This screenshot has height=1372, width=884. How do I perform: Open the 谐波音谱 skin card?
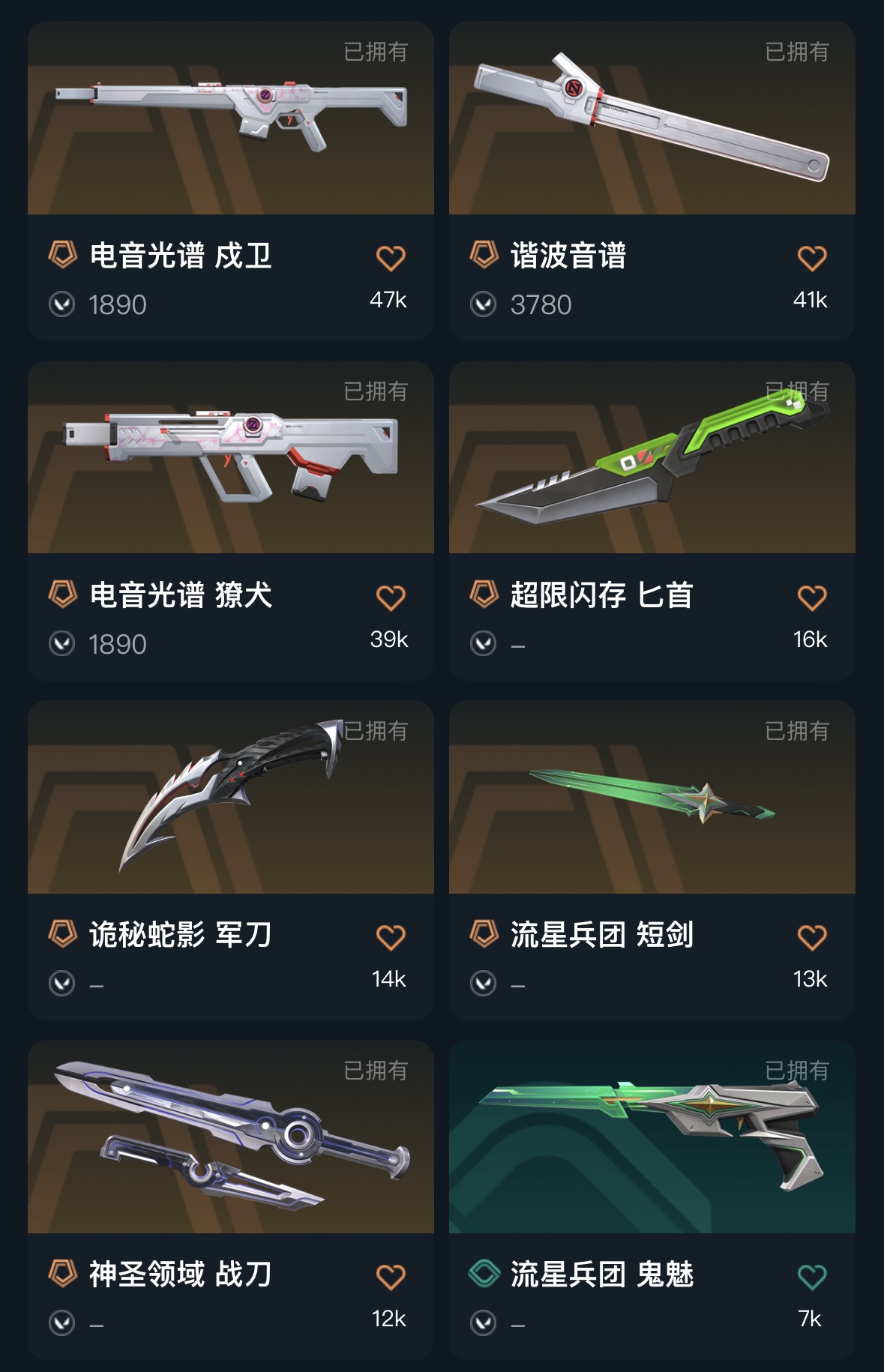652,120
